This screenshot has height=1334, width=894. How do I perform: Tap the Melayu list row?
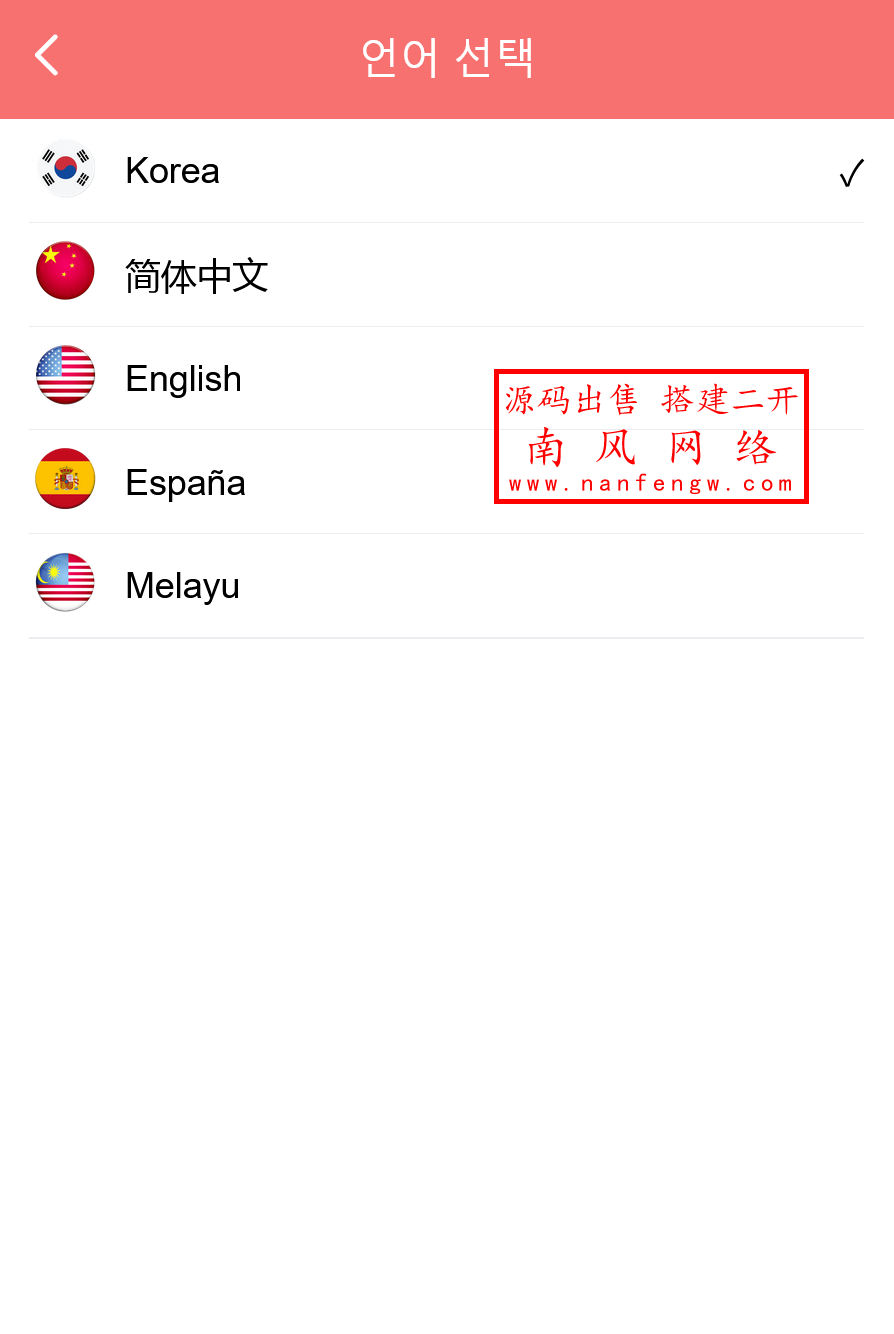pos(300,584)
